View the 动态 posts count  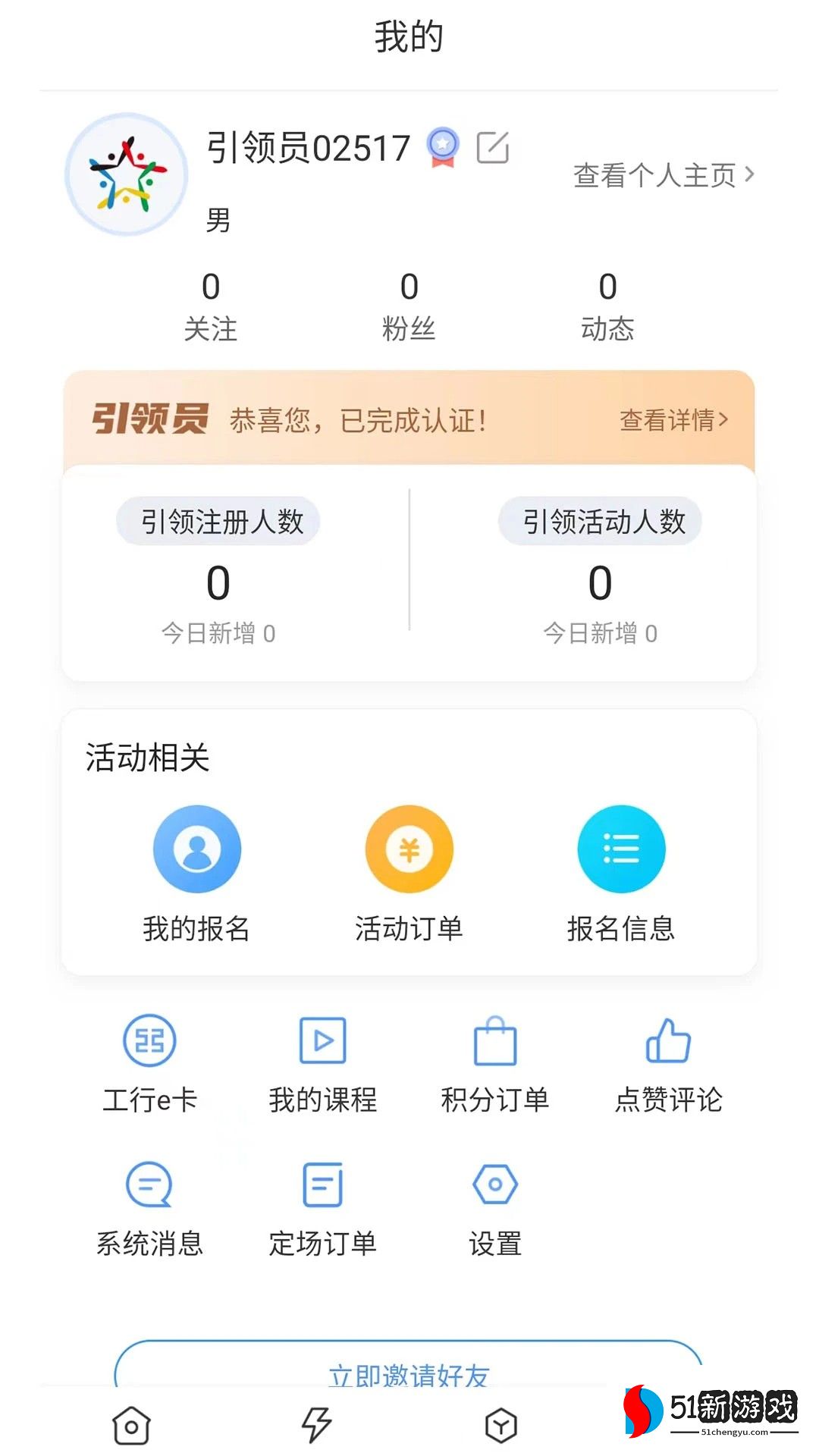[x=607, y=306]
